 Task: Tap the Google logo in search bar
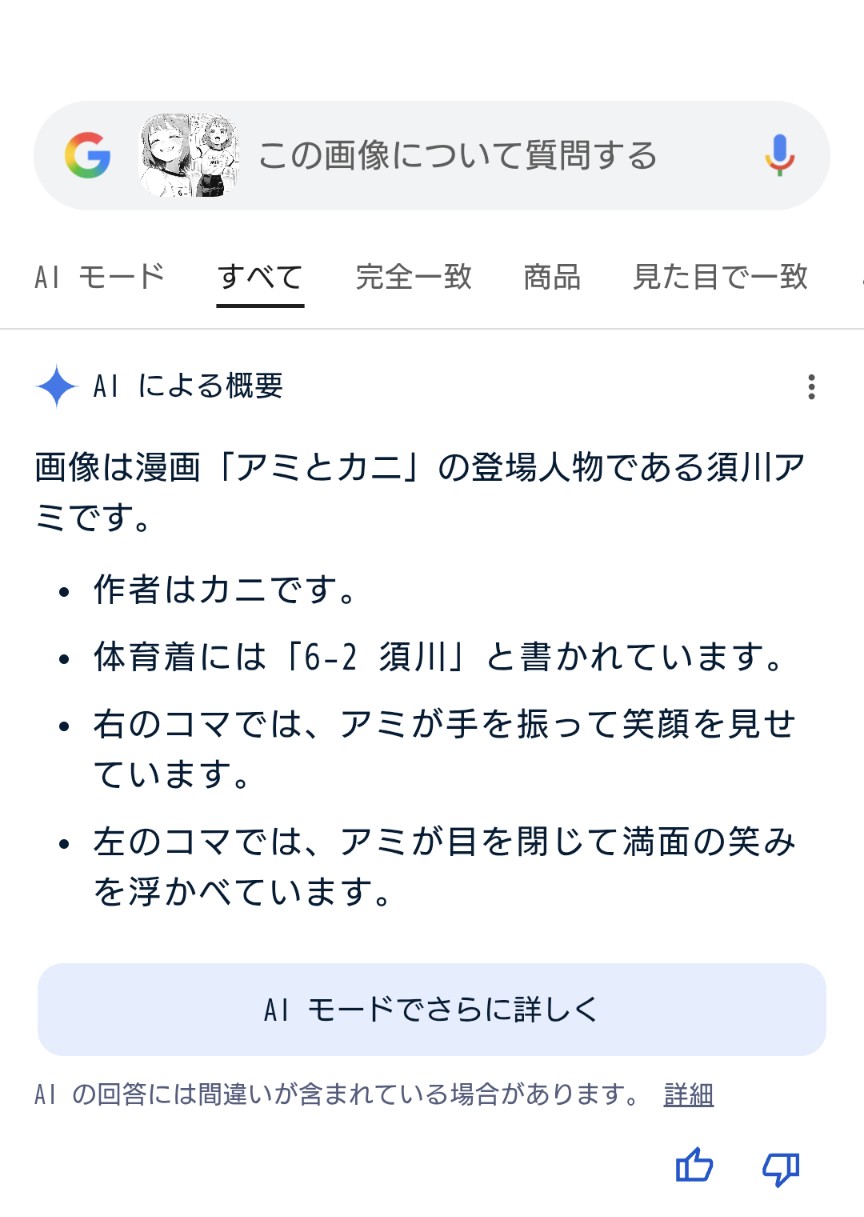point(88,156)
